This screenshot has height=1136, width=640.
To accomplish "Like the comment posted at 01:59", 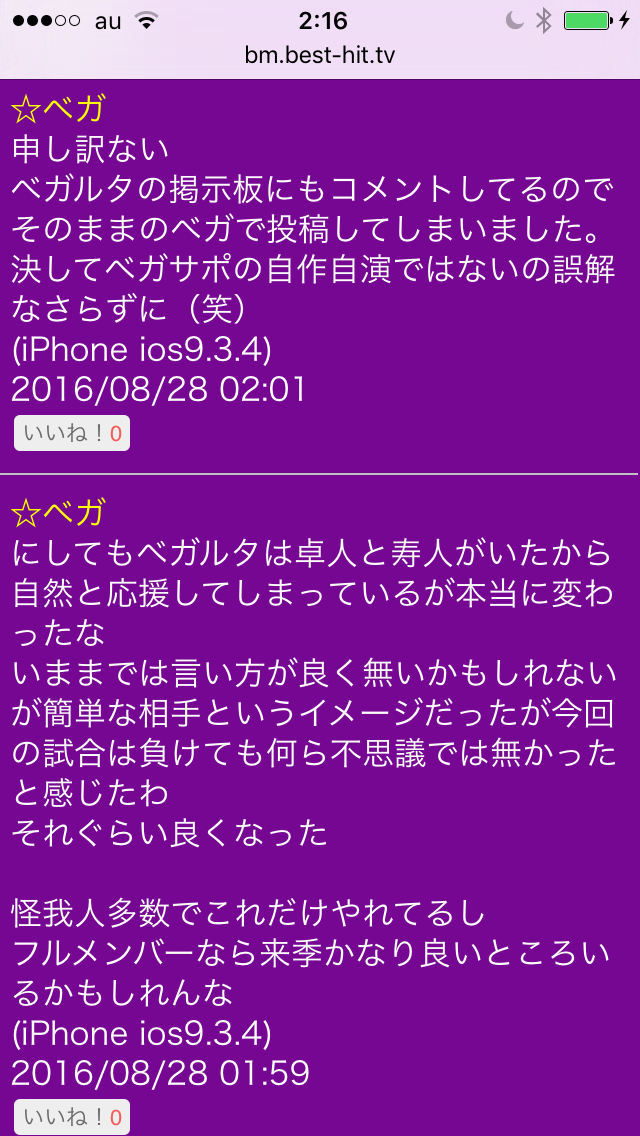I will coord(71,1118).
